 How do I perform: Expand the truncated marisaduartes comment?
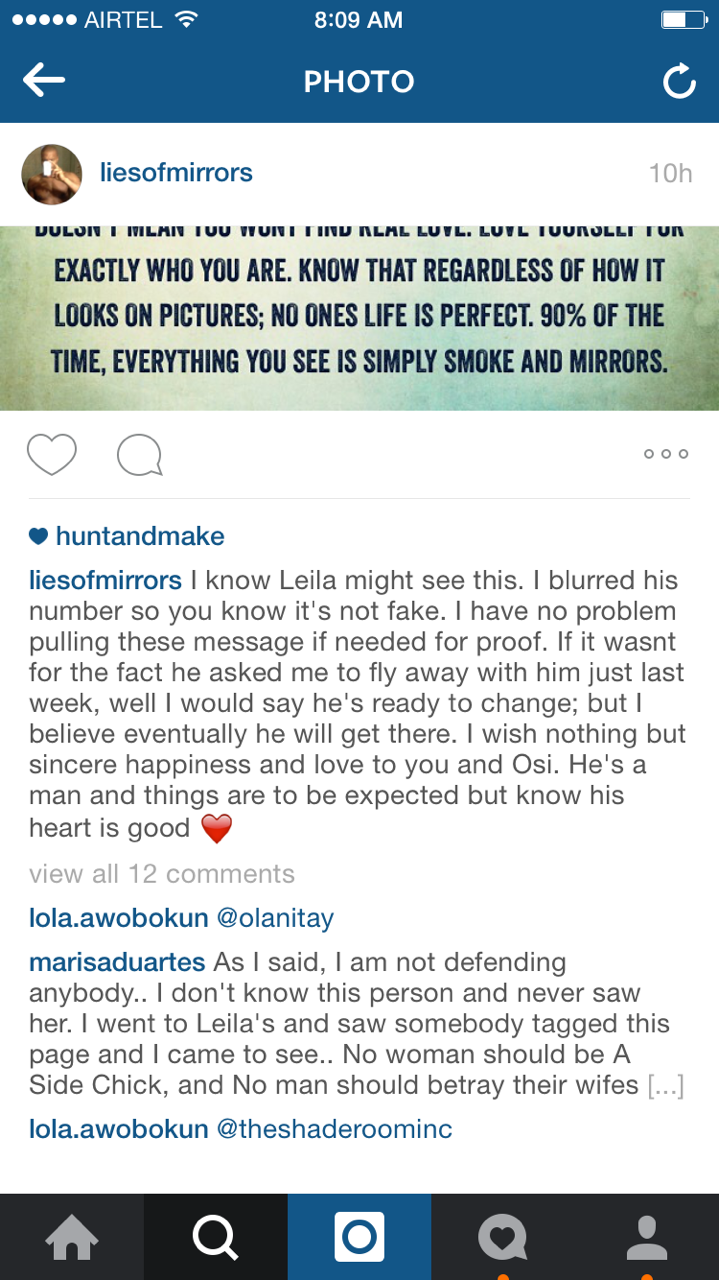[666, 1086]
